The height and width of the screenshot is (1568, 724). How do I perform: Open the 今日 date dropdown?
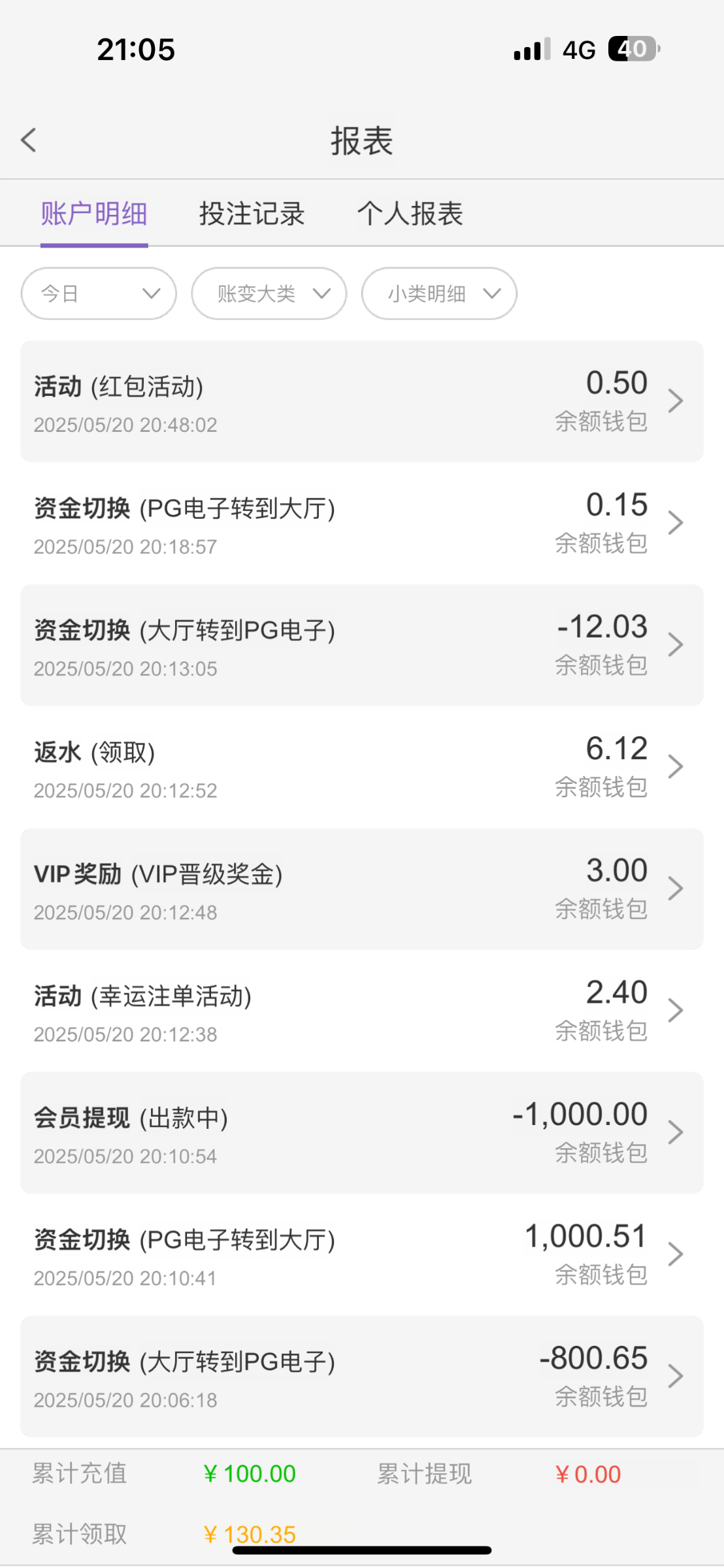click(x=99, y=293)
